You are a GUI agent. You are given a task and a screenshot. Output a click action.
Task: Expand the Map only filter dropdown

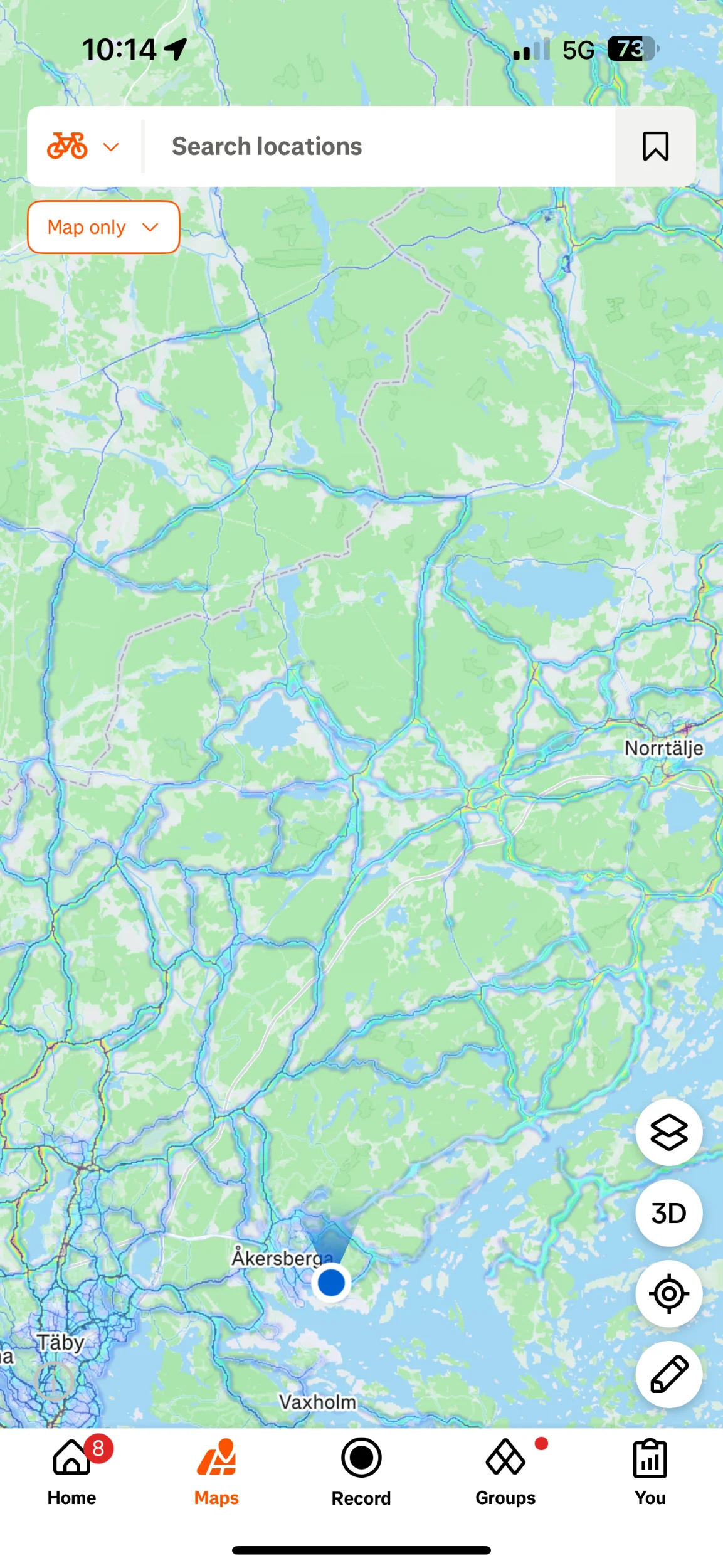click(103, 227)
